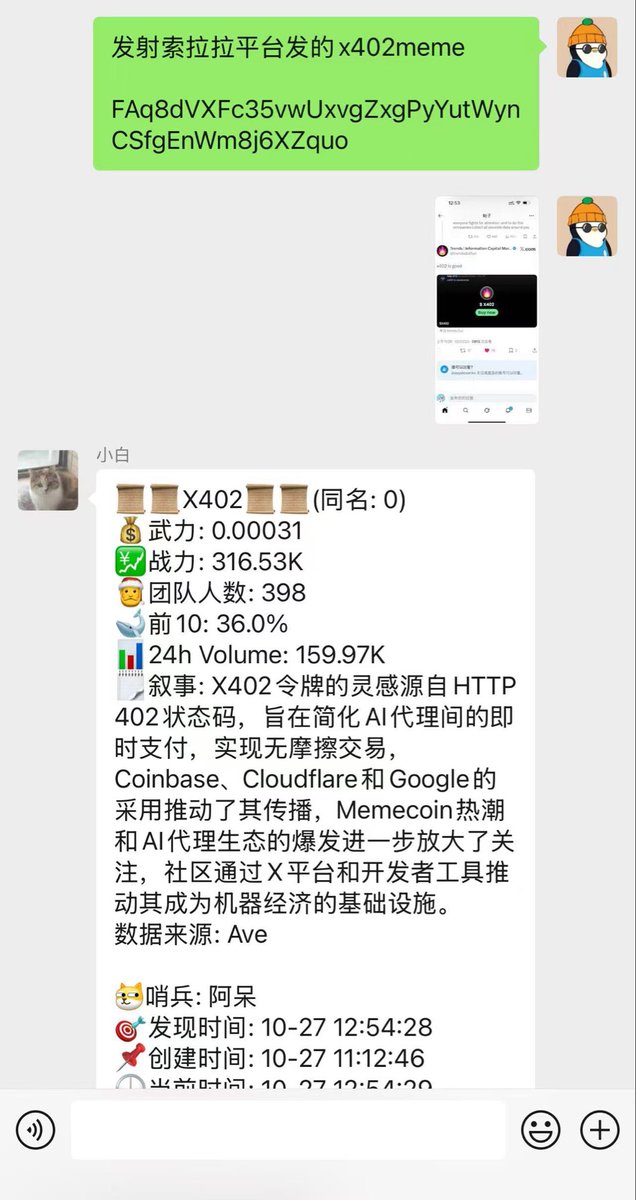The width and height of the screenshot is (636, 1200).
Task: Open the plus attachment menu
Action: tap(599, 1131)
